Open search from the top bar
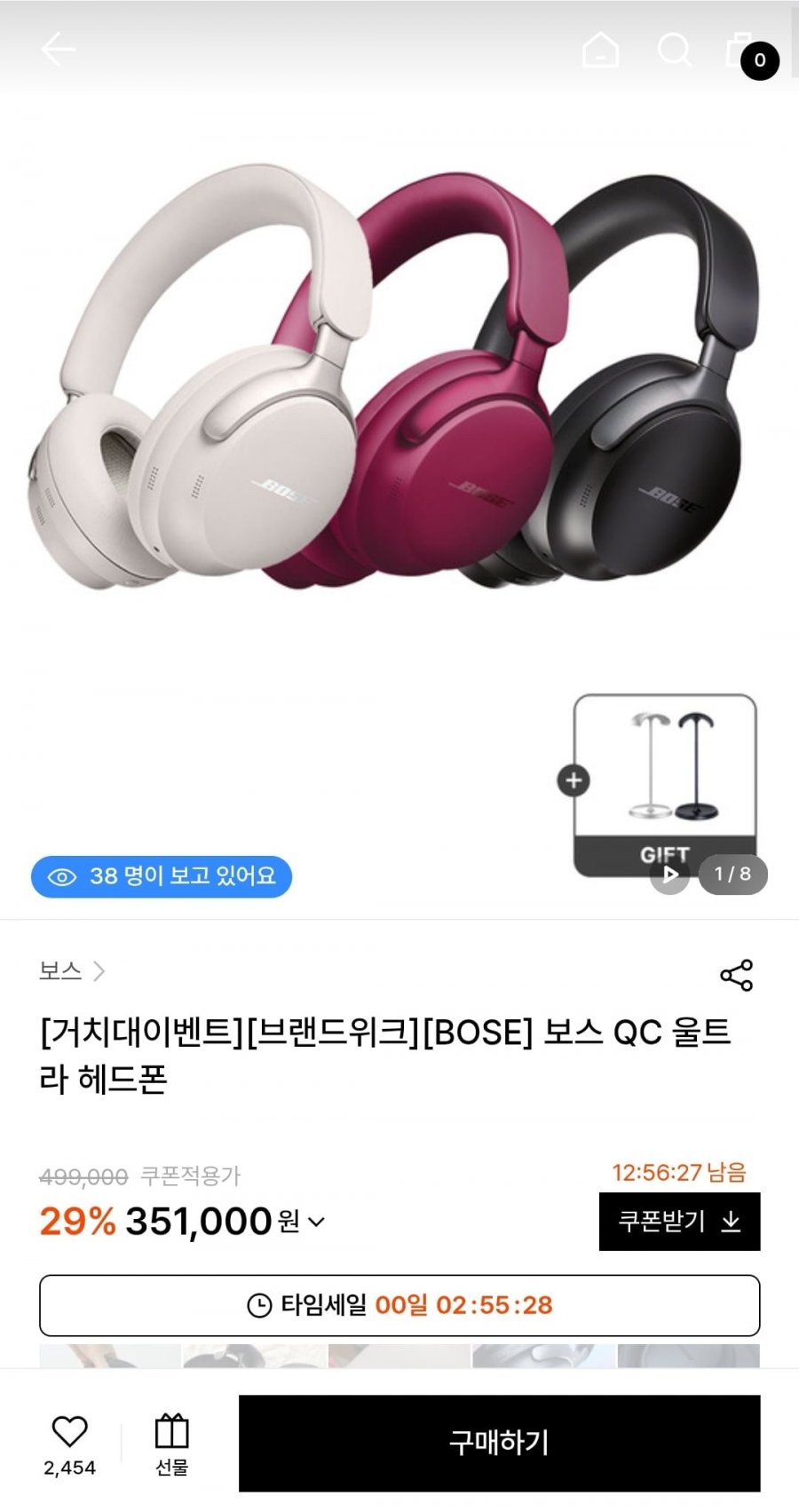Screen dimensions: 799x1512 pos(674,50)
